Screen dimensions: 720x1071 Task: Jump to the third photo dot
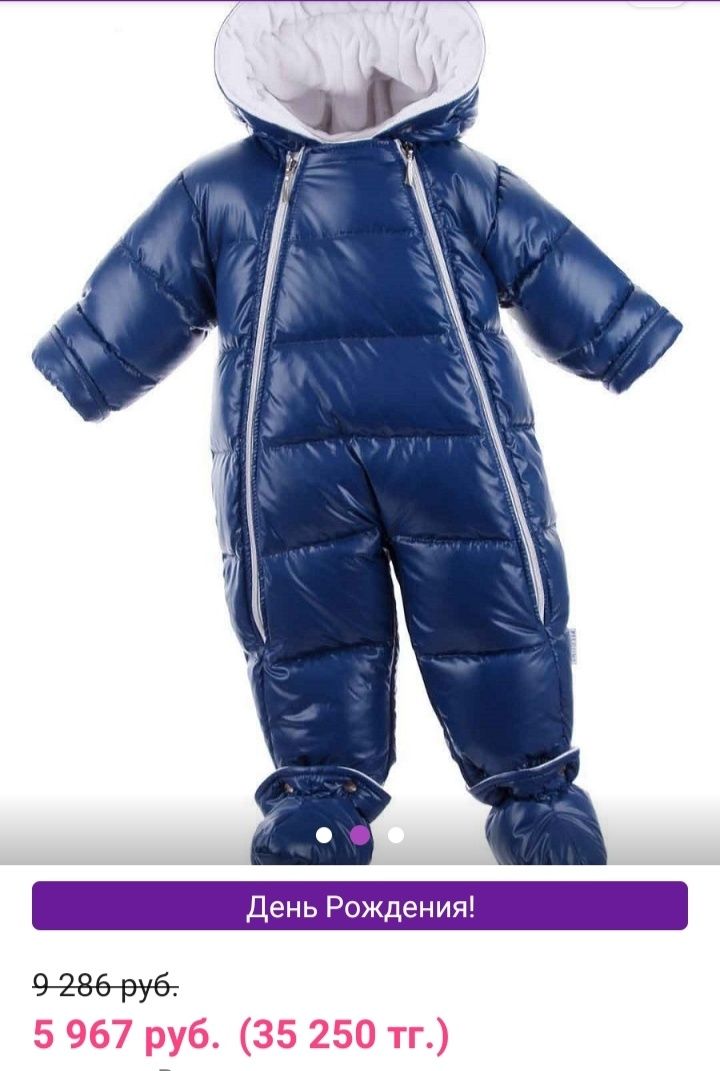click(396, 834)
